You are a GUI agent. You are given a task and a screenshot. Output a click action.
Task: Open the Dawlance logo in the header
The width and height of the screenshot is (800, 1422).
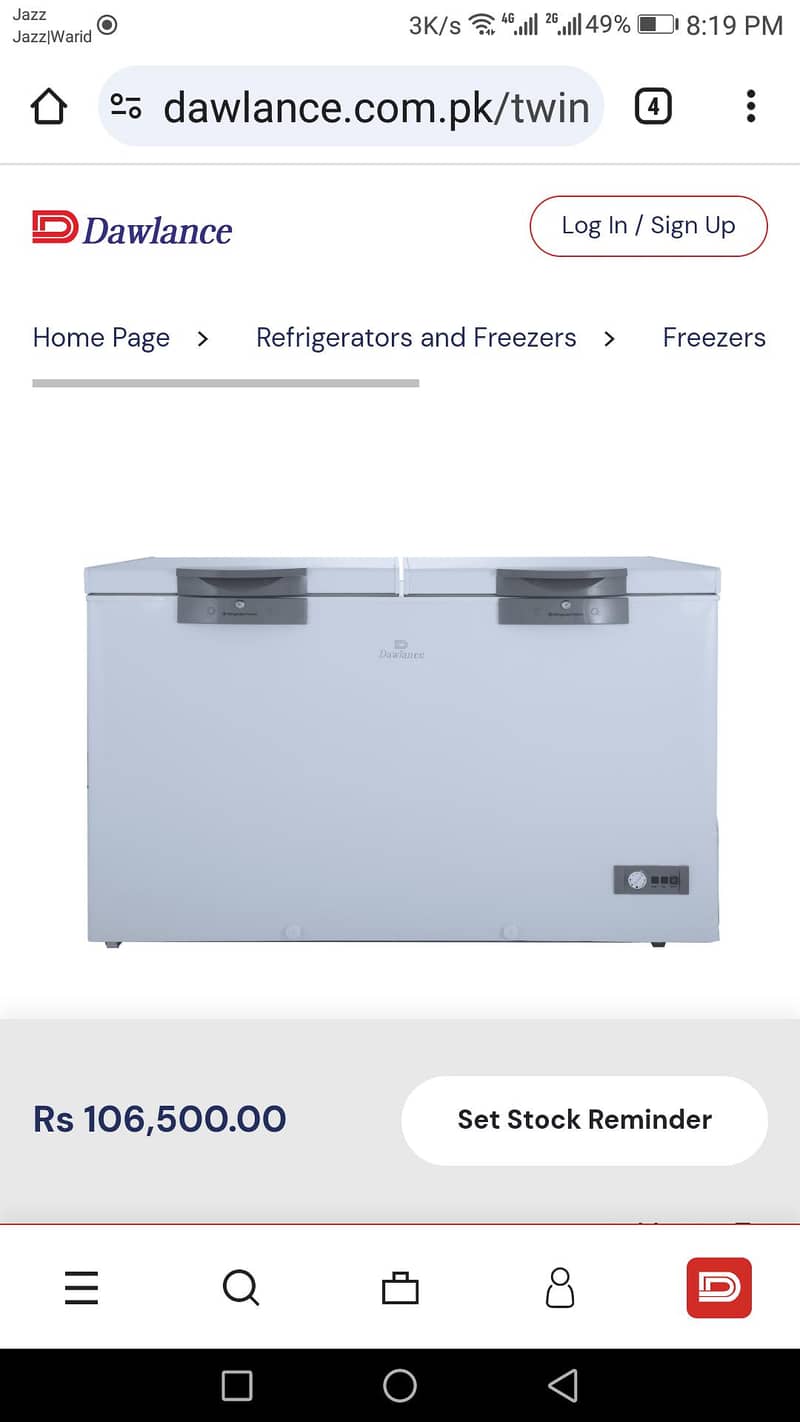pos(132,229)
